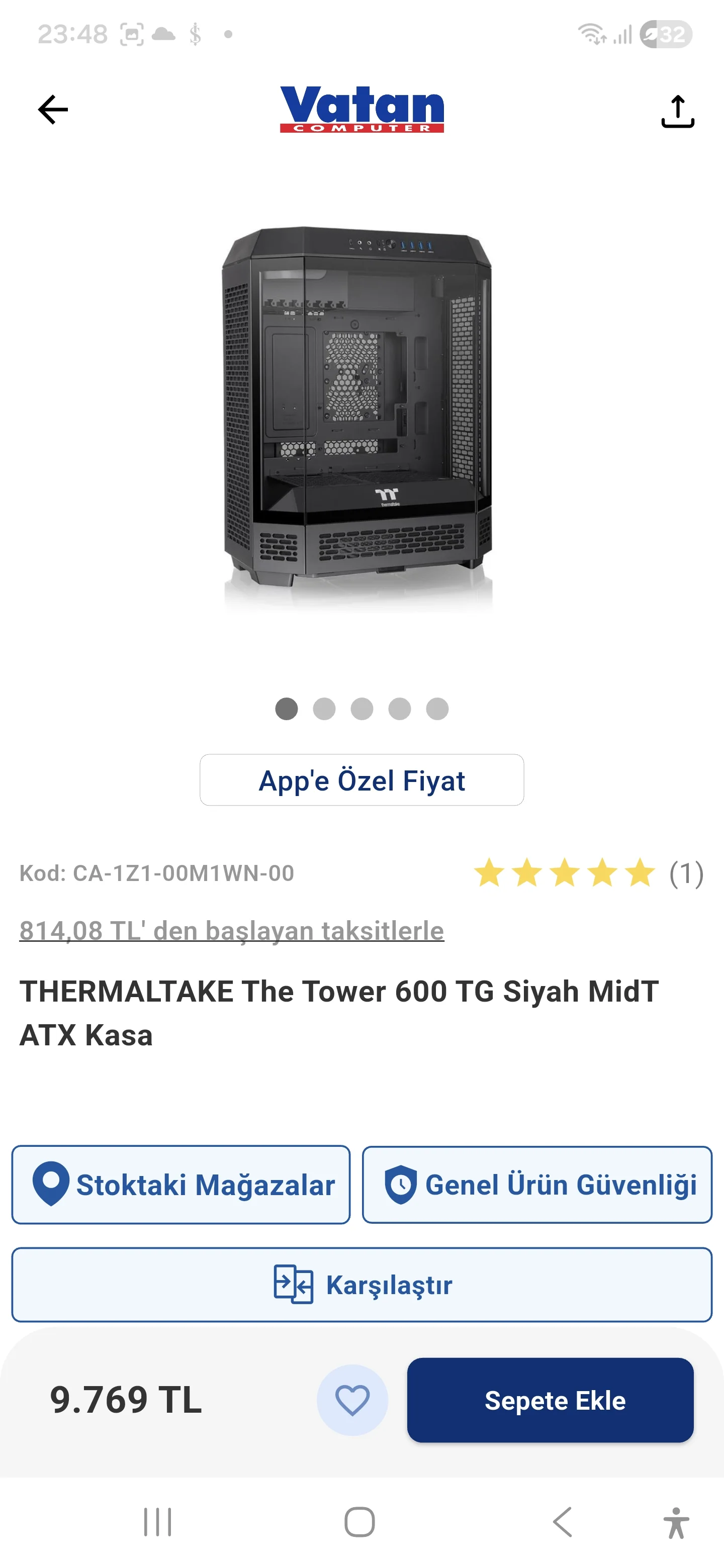Tap the App'e Özel Fiyat badge

point(361,780)
